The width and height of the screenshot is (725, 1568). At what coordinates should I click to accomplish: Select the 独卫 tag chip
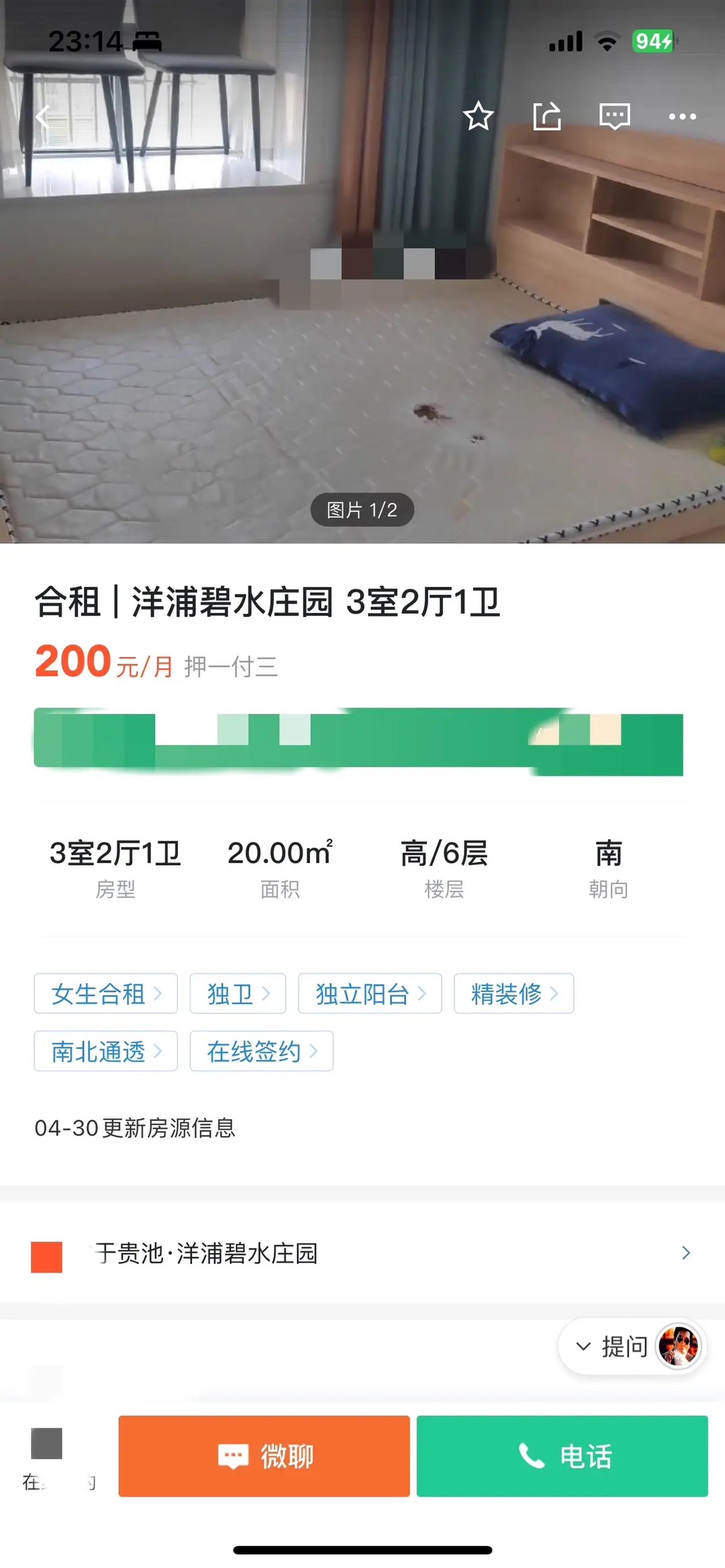tap(238, 993)
